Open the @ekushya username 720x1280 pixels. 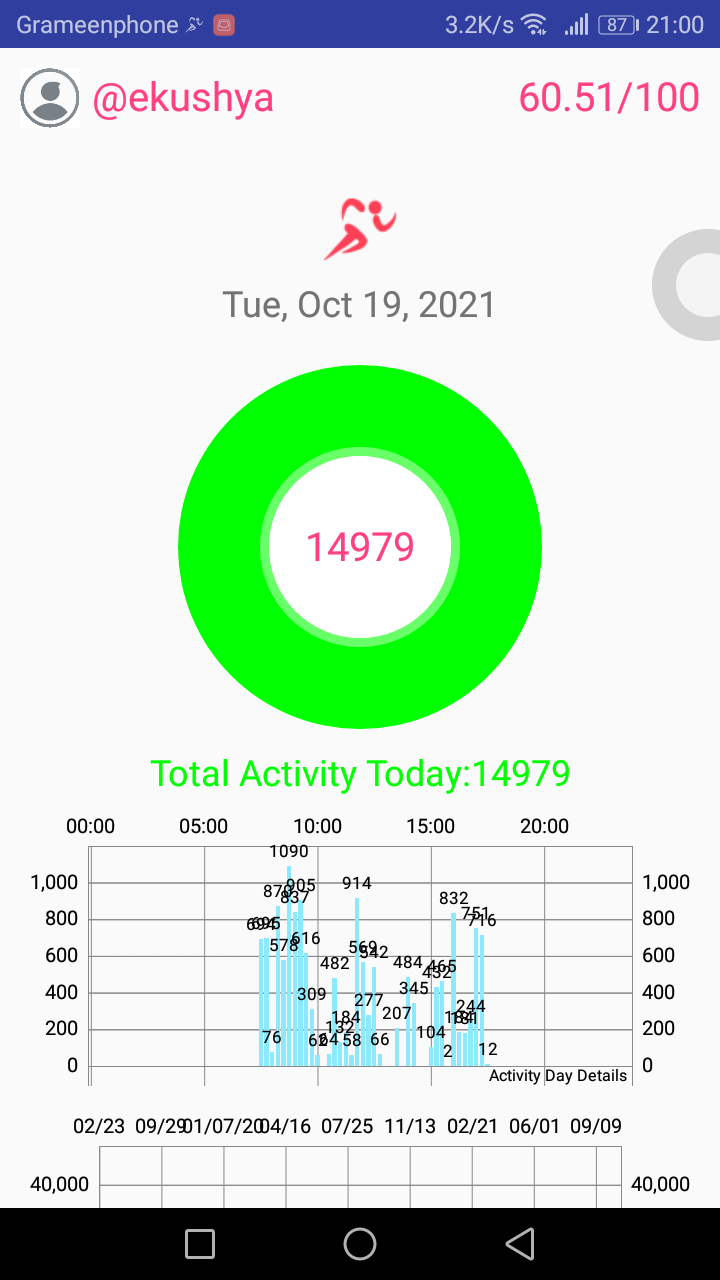[x=183, y=98]
